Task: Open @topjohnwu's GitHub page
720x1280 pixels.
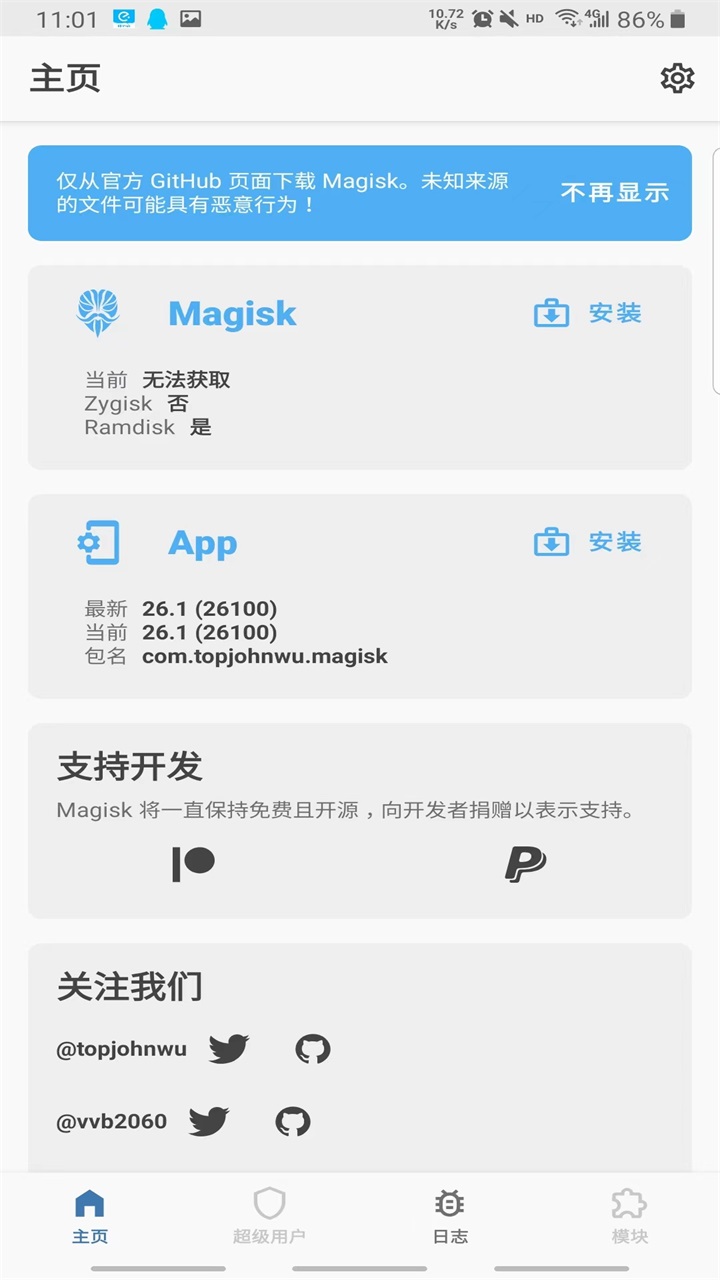Action: click(x=313, y=1049)
